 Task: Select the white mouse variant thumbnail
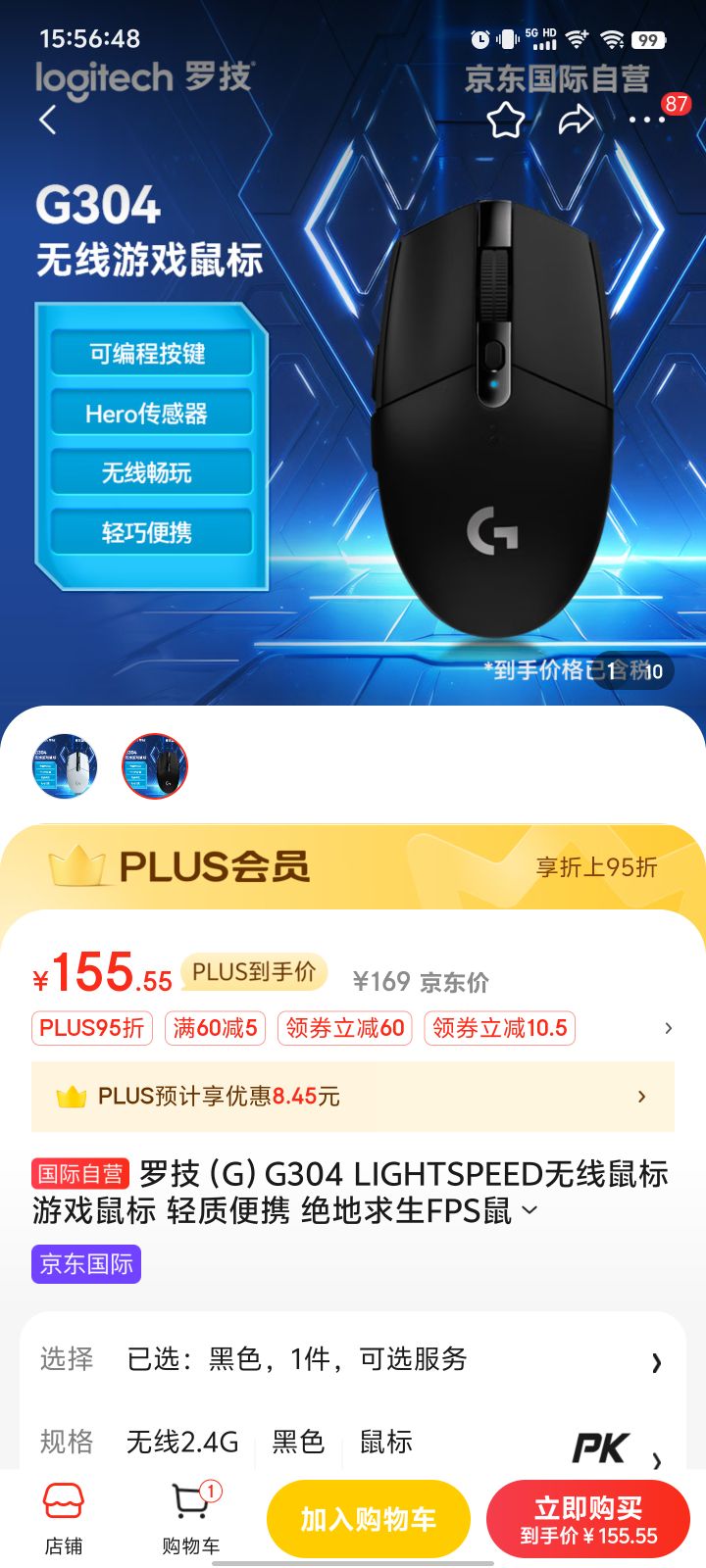click(x=65, y=766)
